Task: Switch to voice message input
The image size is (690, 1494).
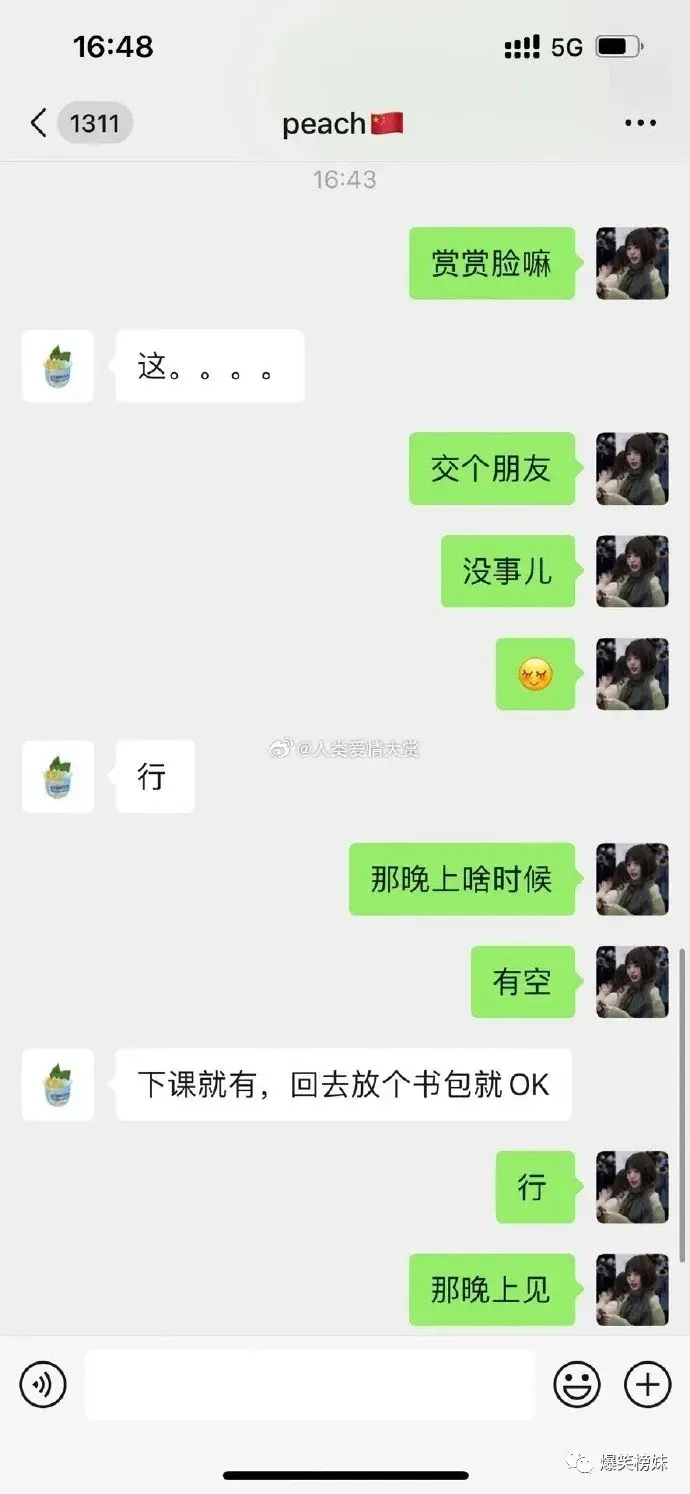Action: (x=43, y=1385)
